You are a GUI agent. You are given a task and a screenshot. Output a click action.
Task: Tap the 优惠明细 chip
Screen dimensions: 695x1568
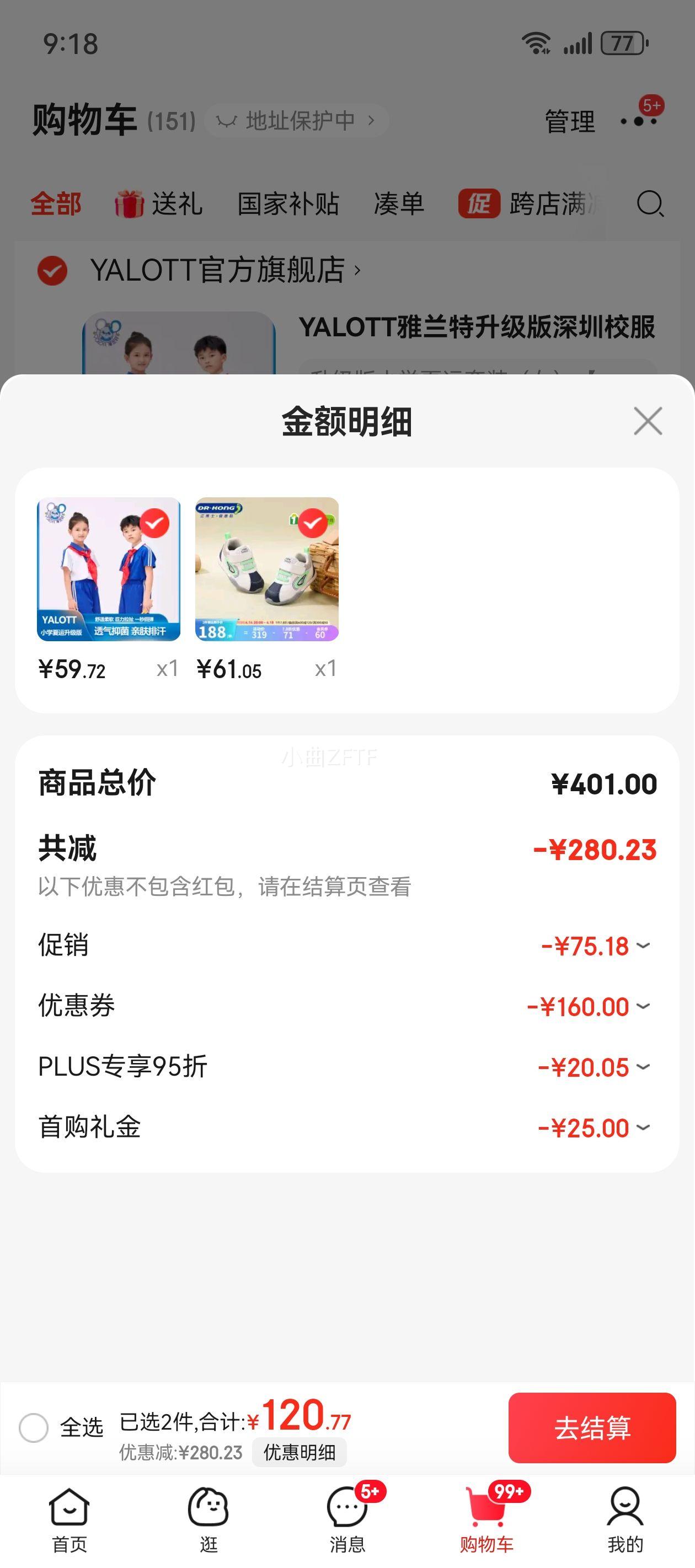tap(299, 1452)
